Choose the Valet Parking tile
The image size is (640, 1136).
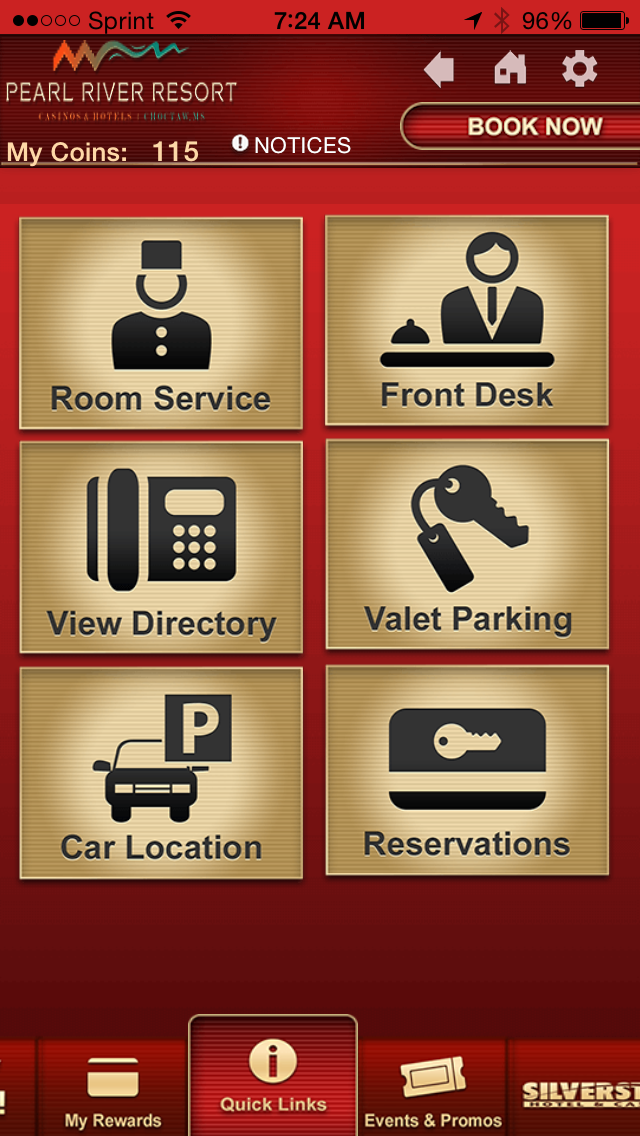467,544
